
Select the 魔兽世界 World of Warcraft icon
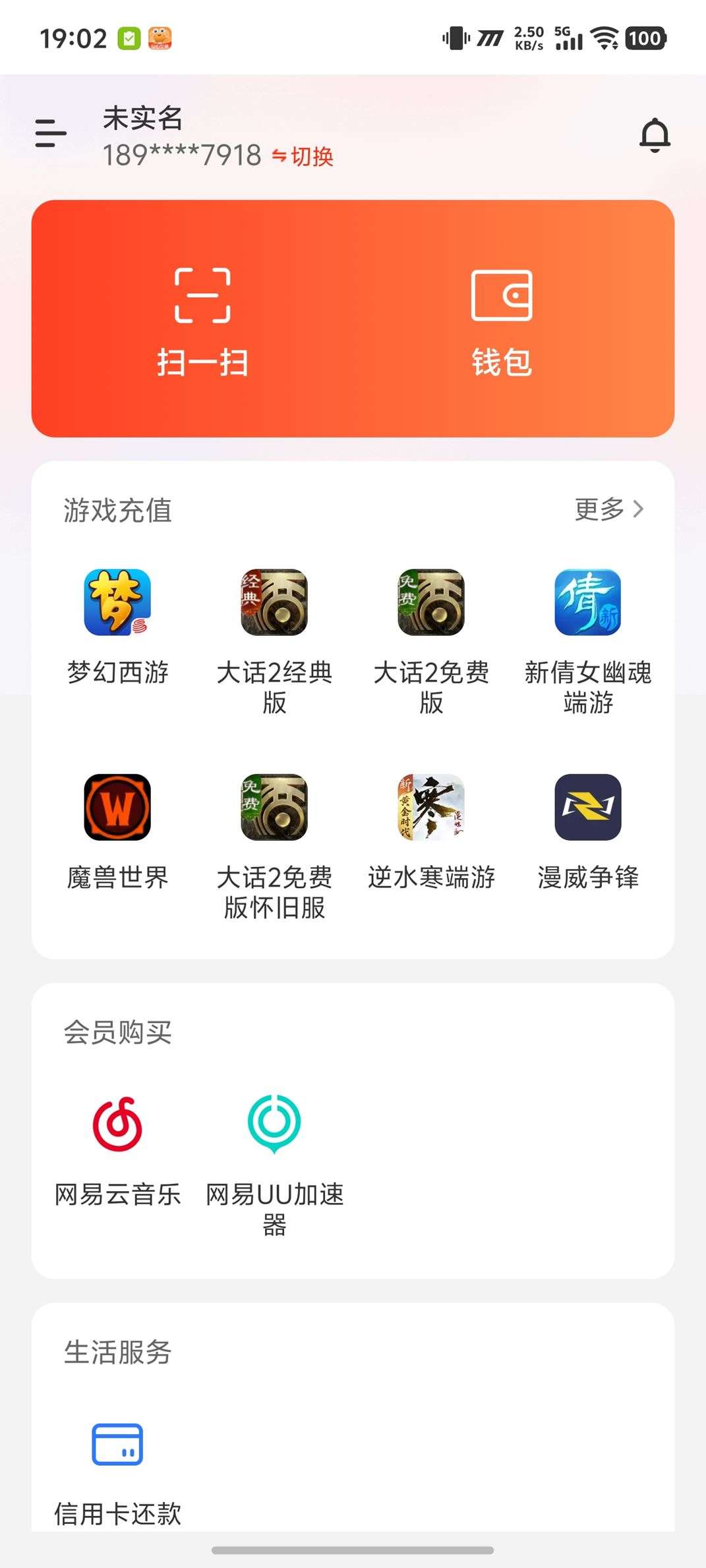119,808
